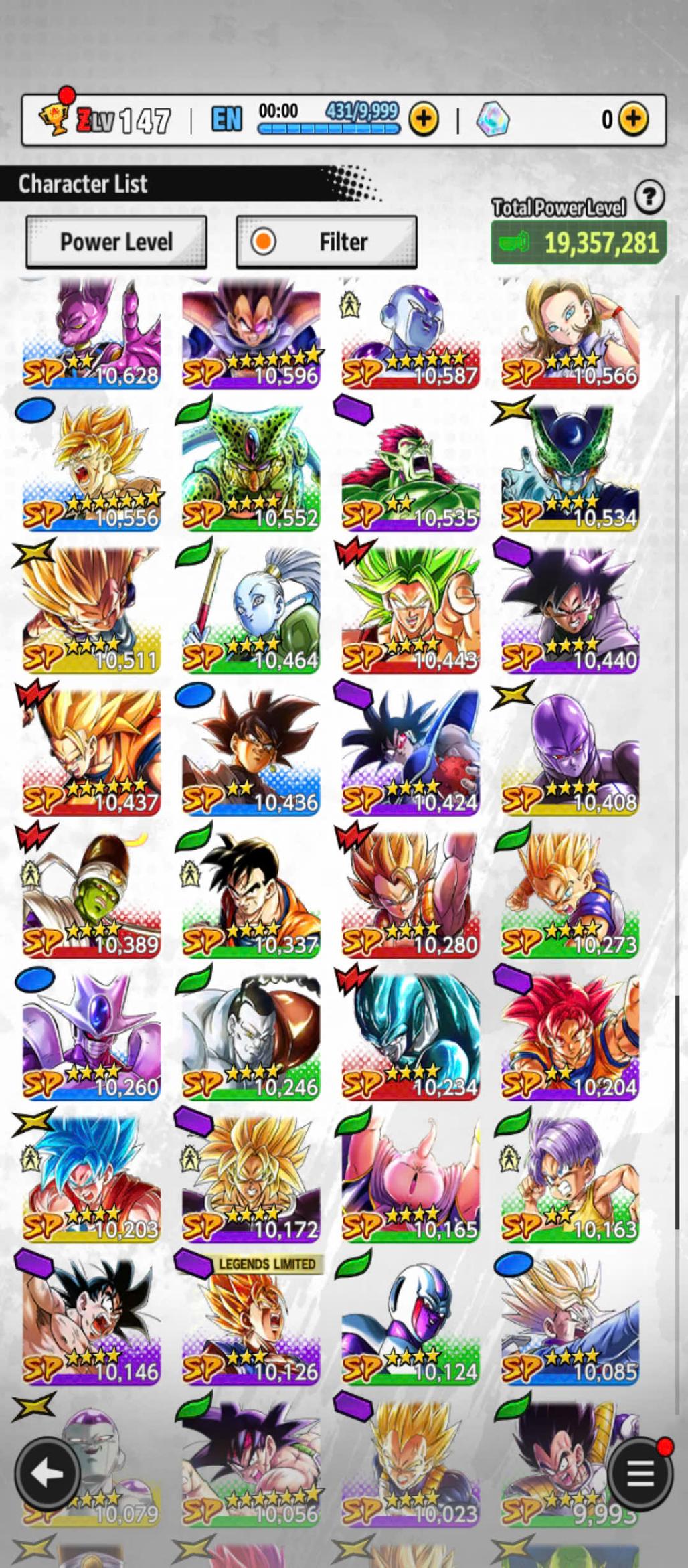Open the Power Level sort button
The image size is (688, 1568).
[116, 242]
